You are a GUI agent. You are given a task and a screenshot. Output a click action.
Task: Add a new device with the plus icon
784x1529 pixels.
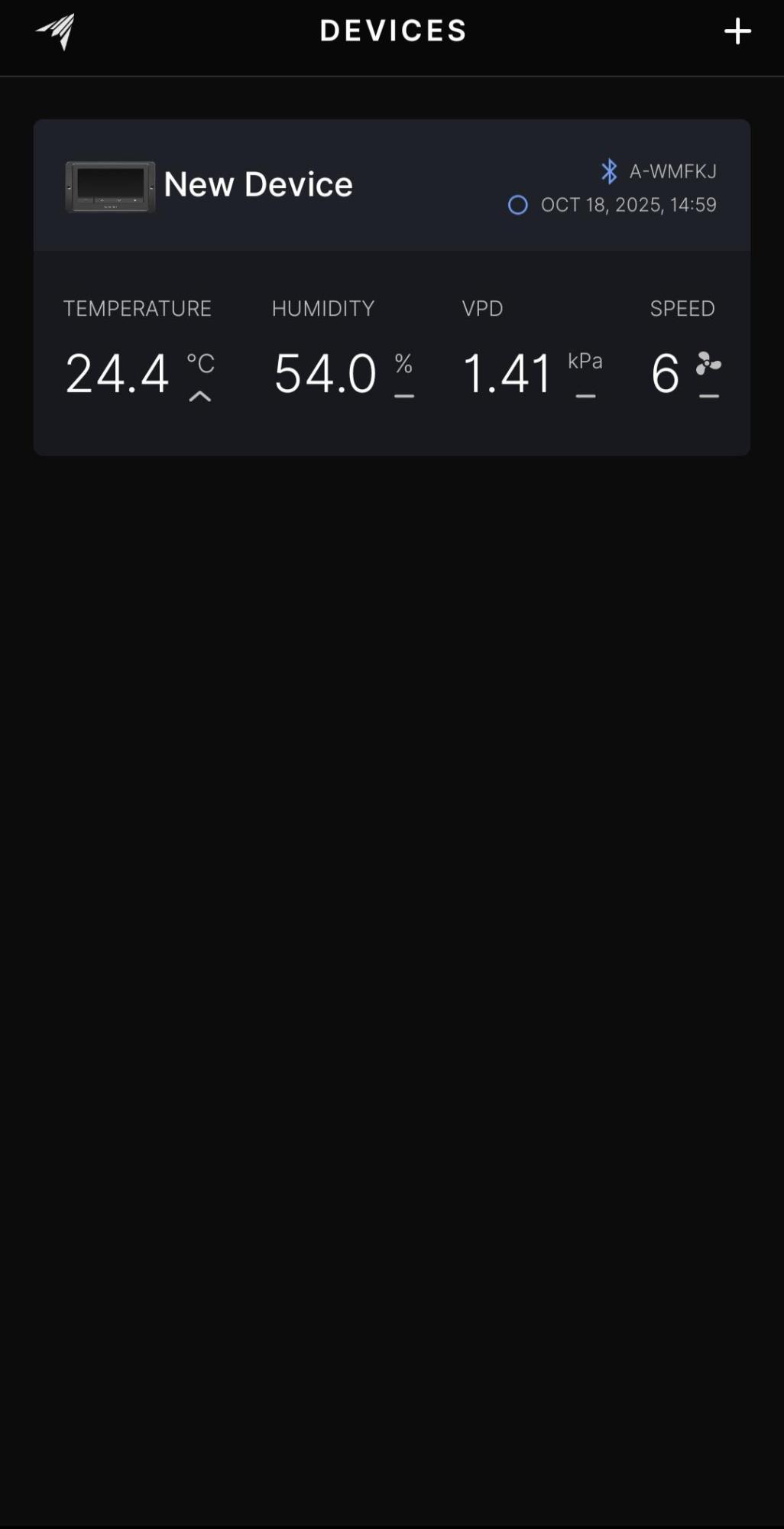coord(737,32)
